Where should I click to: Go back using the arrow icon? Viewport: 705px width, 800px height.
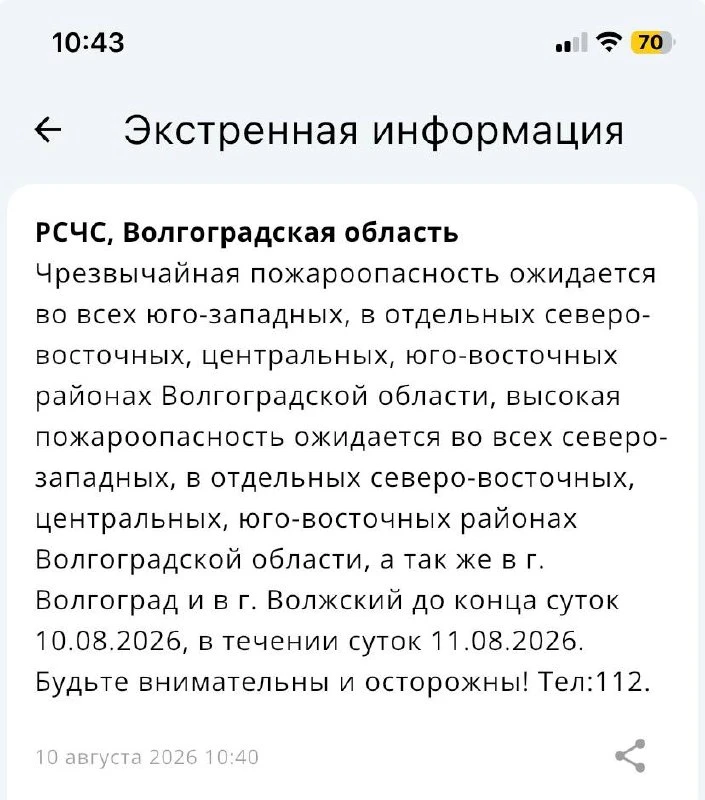pos(48,130)
